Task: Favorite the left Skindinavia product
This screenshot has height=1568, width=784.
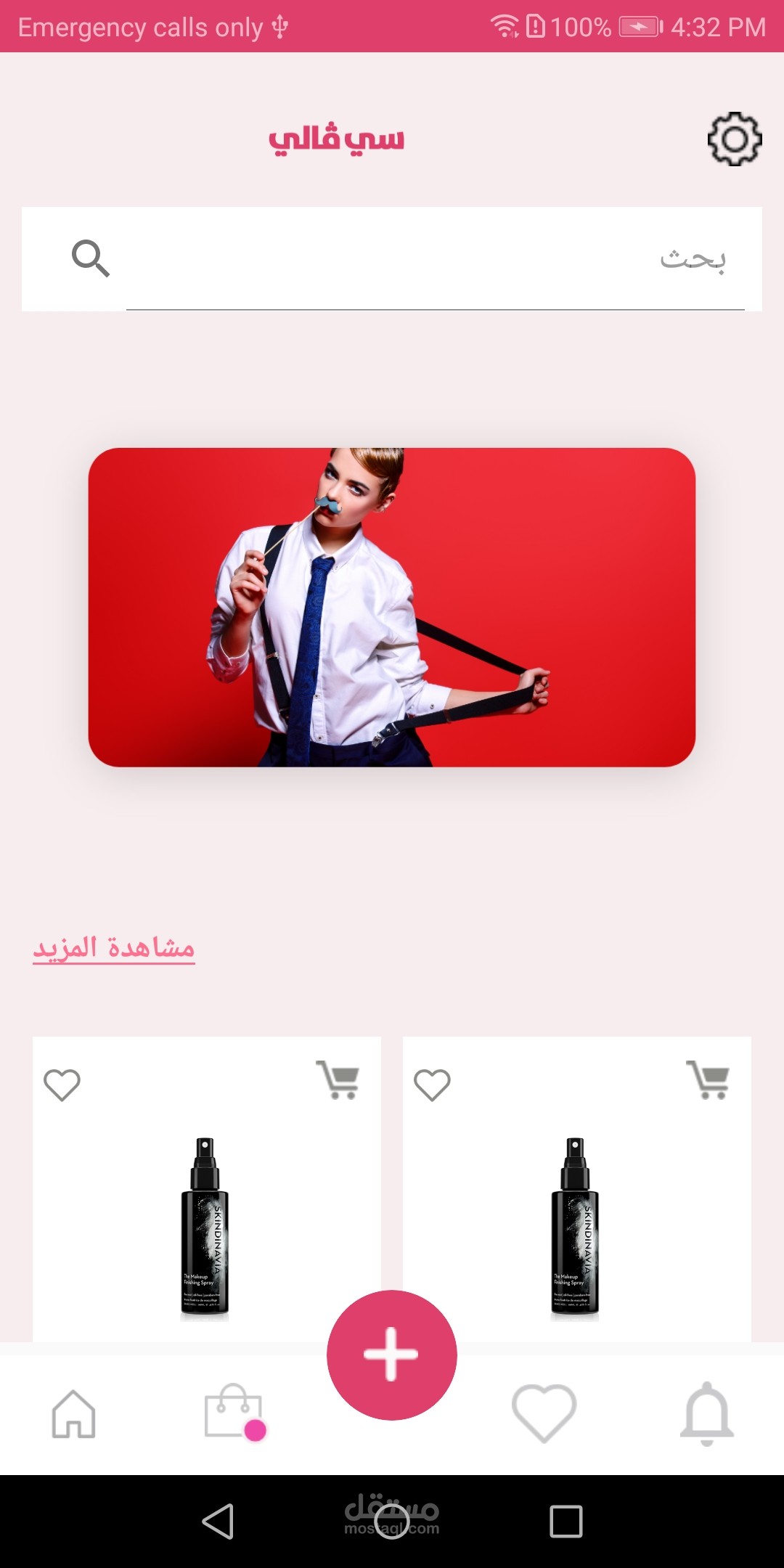Action: 62,1085
